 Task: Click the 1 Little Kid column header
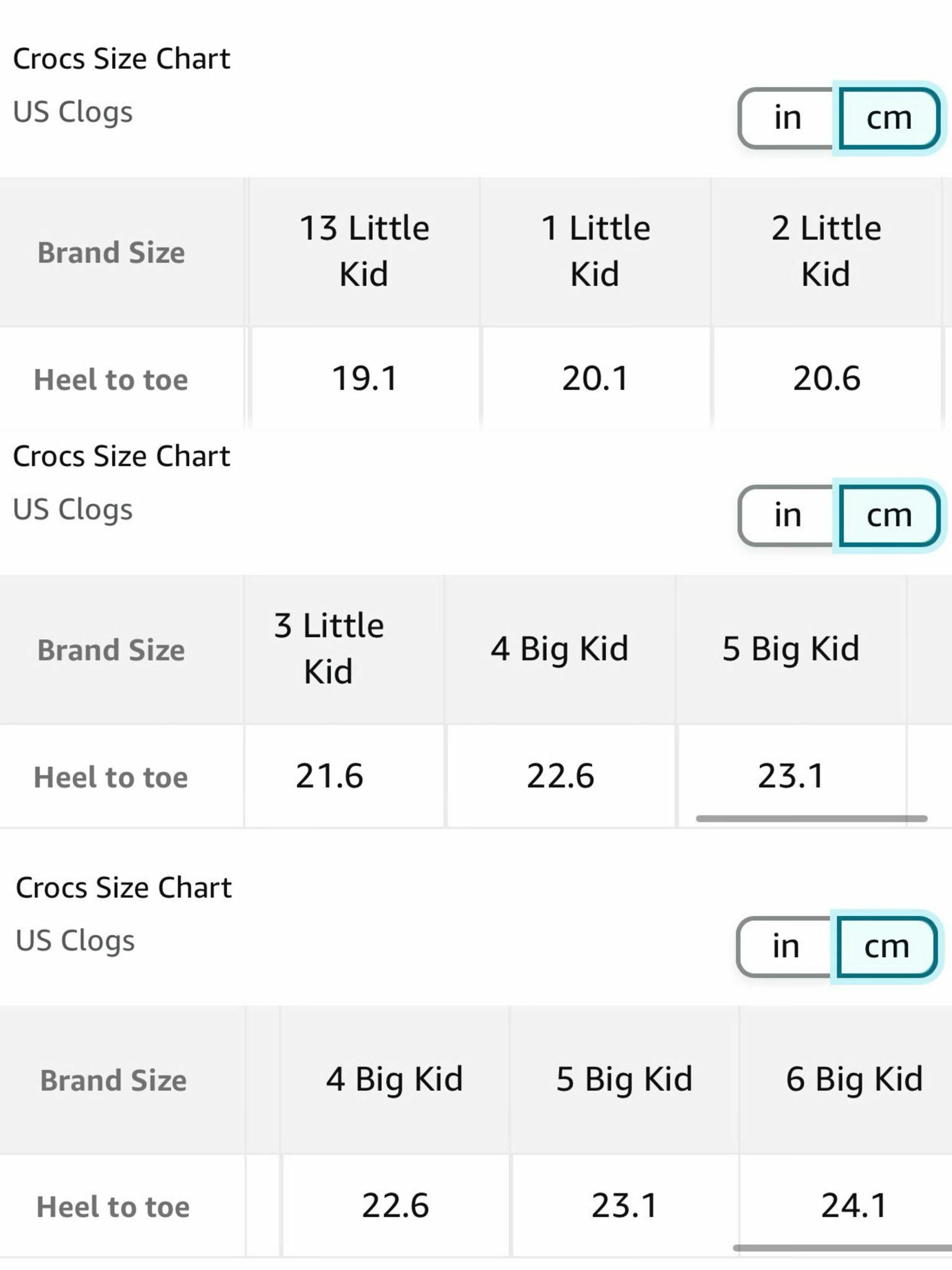[x=595, y=251]
